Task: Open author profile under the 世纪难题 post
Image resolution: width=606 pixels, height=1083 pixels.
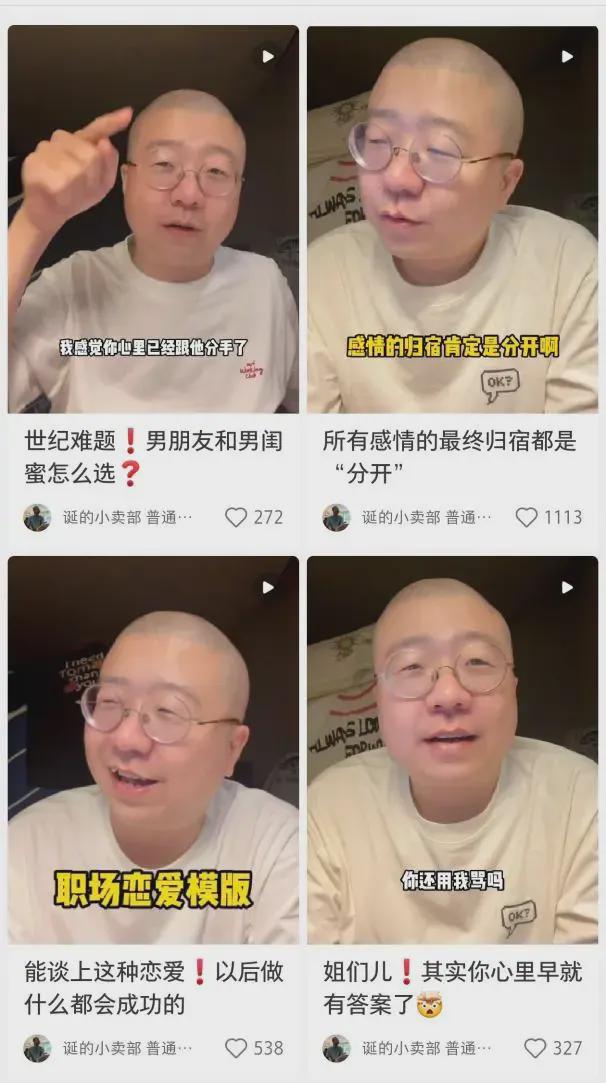Action: (37, 517)
